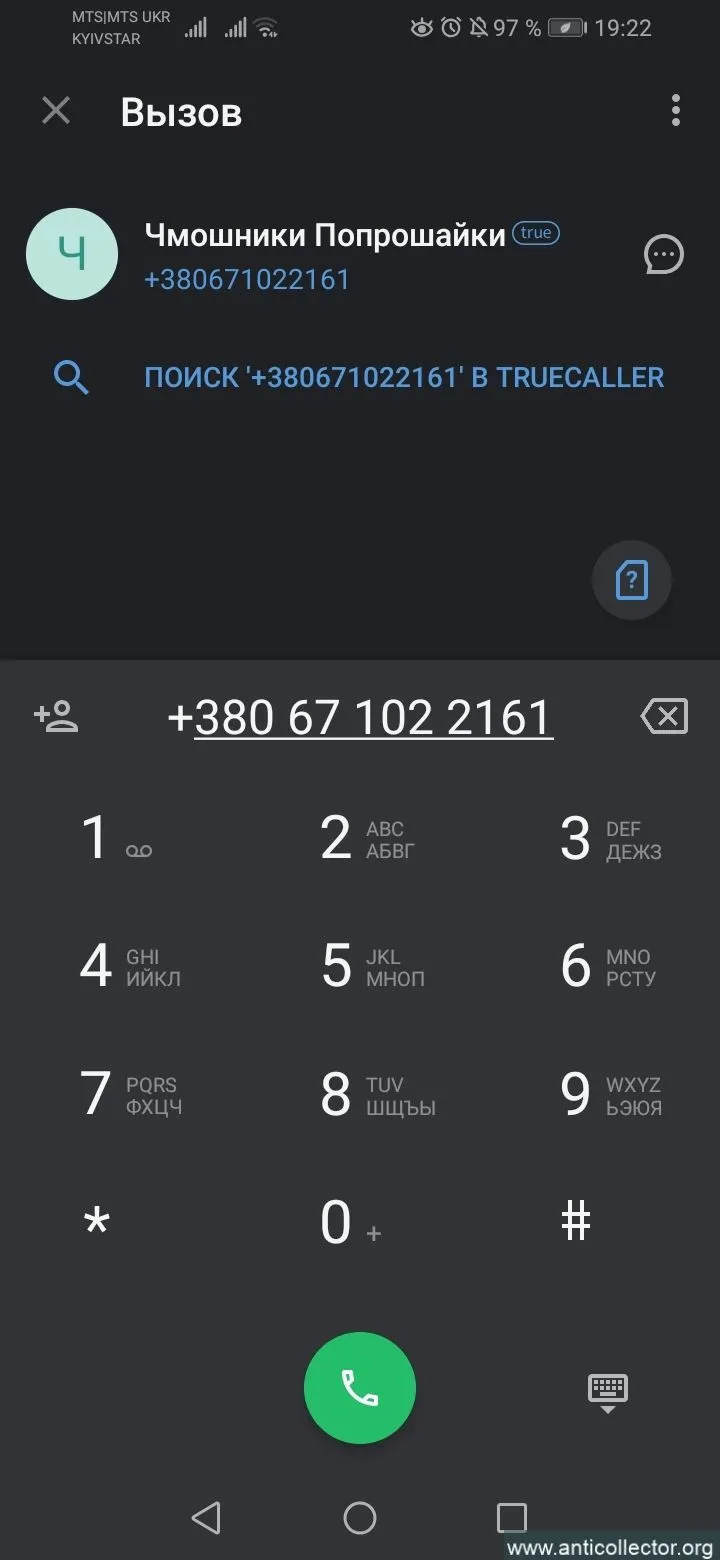Enter digit 9 on keypad

[x=605, y=1094]
